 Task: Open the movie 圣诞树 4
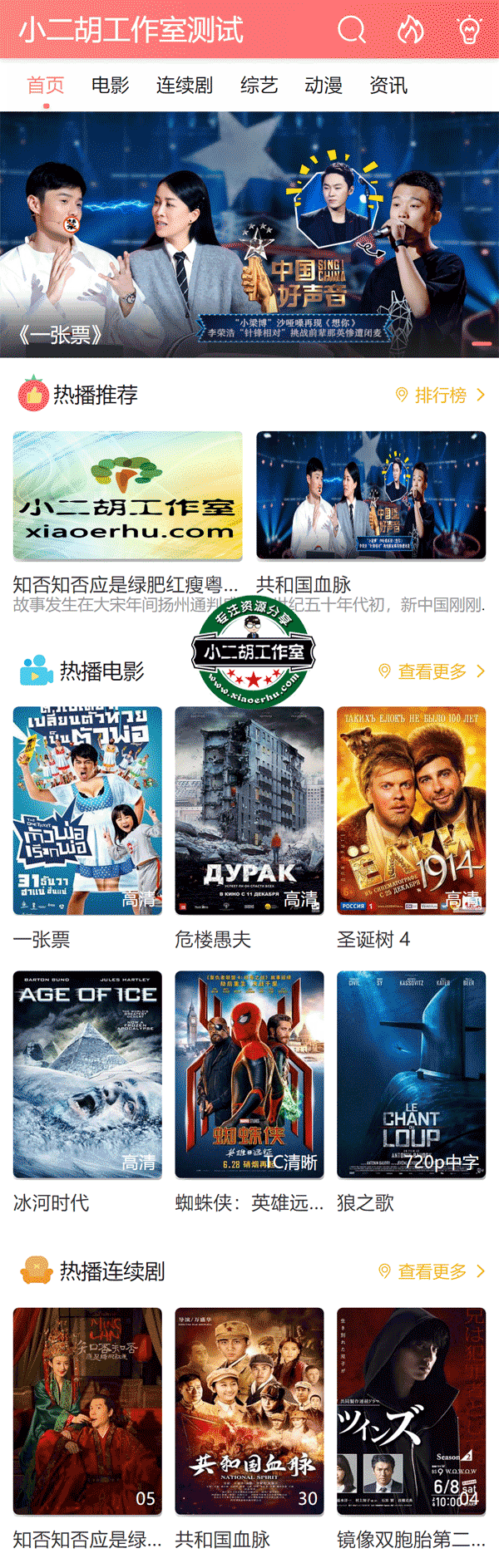pyautogui.click(x=411, y=810)
